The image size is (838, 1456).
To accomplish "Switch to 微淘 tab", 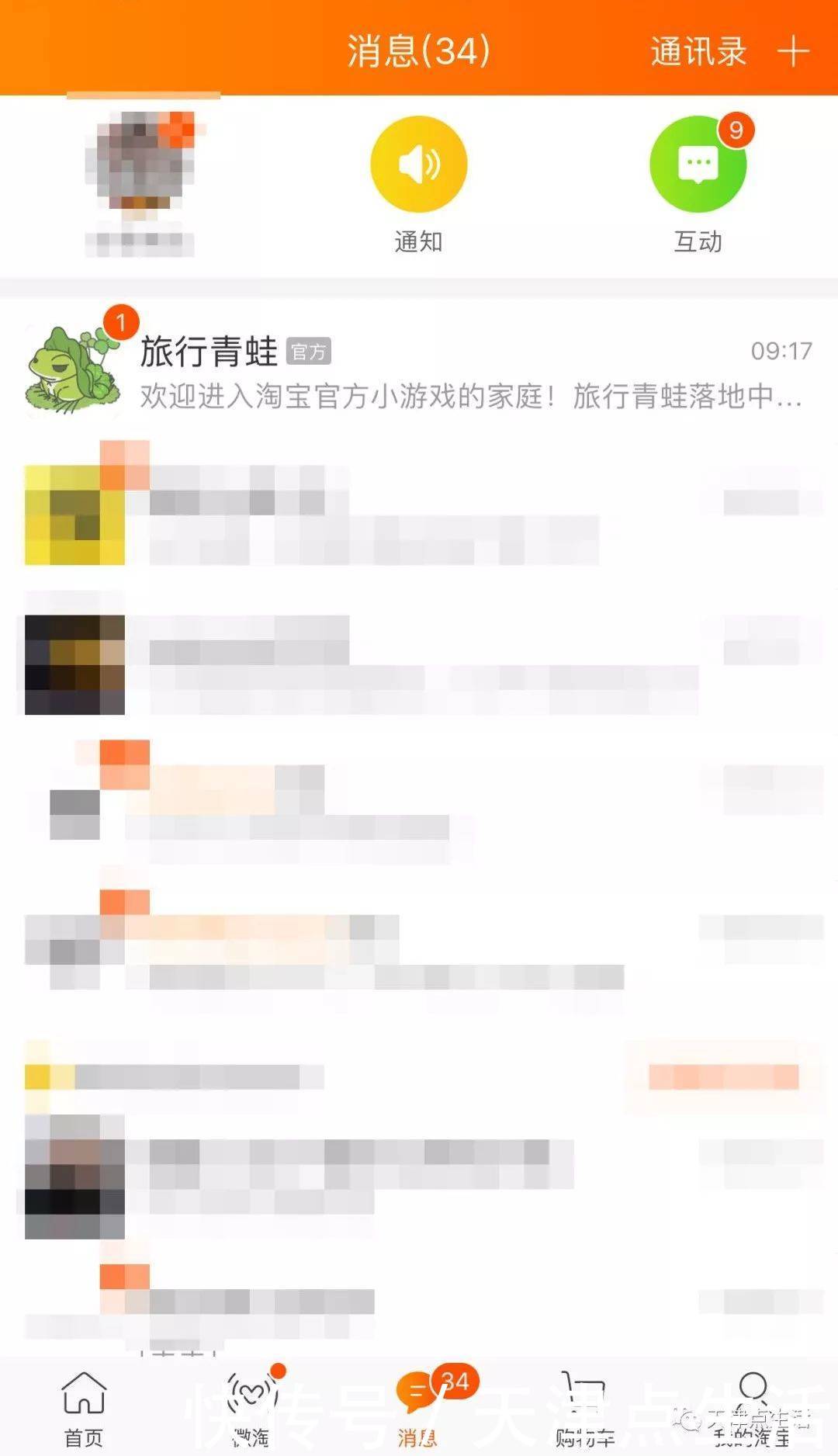I will click(251, 1408).
